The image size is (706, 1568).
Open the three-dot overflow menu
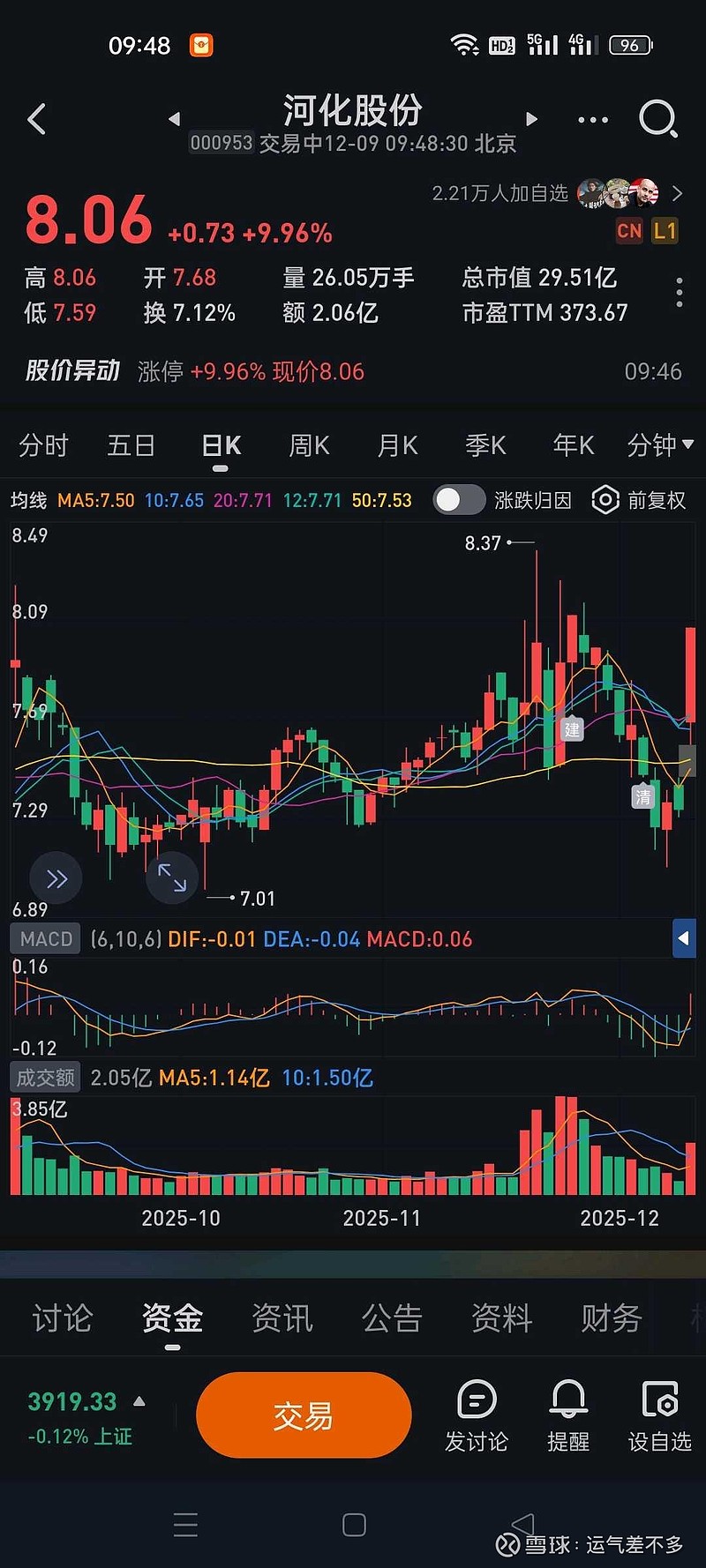point(593,119)
